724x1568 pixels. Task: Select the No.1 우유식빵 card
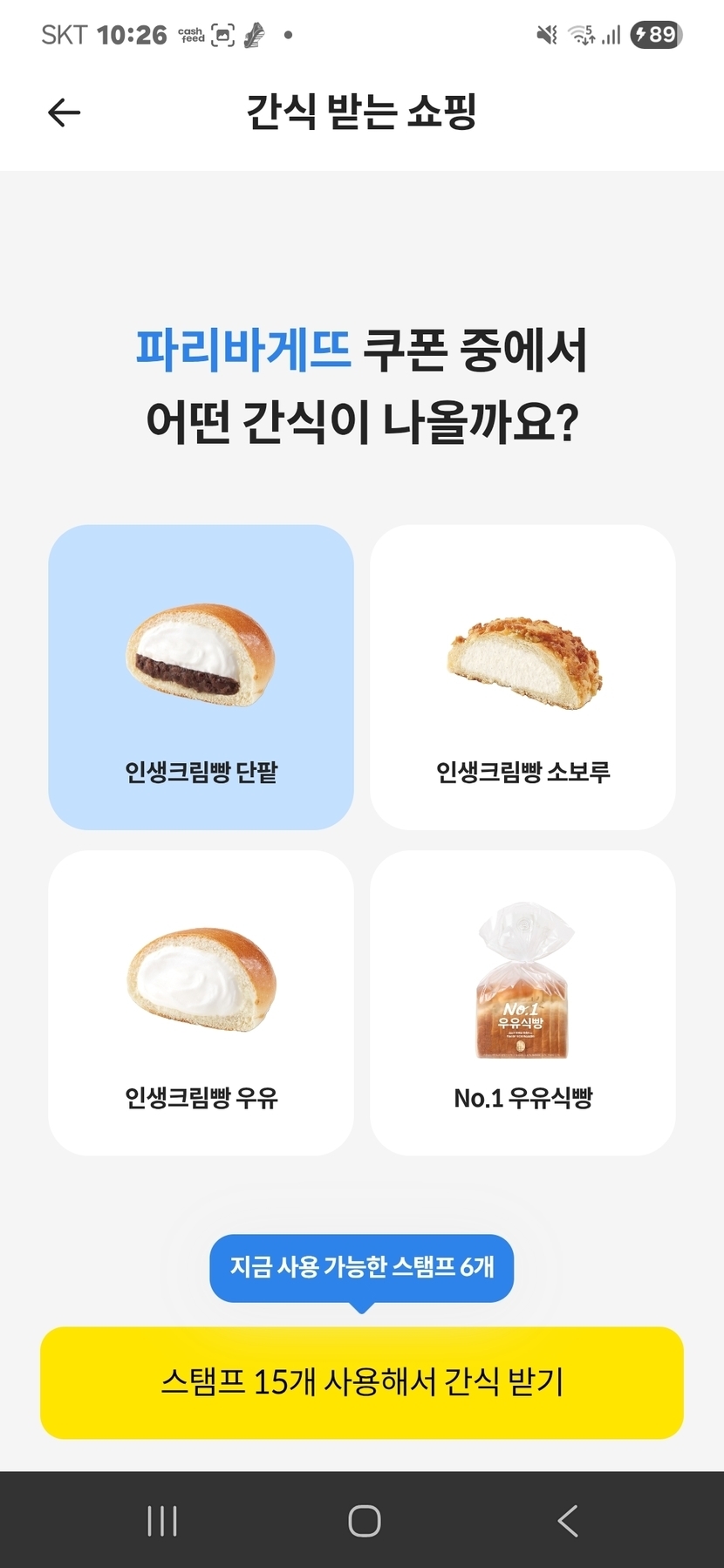pos(523,1003)
